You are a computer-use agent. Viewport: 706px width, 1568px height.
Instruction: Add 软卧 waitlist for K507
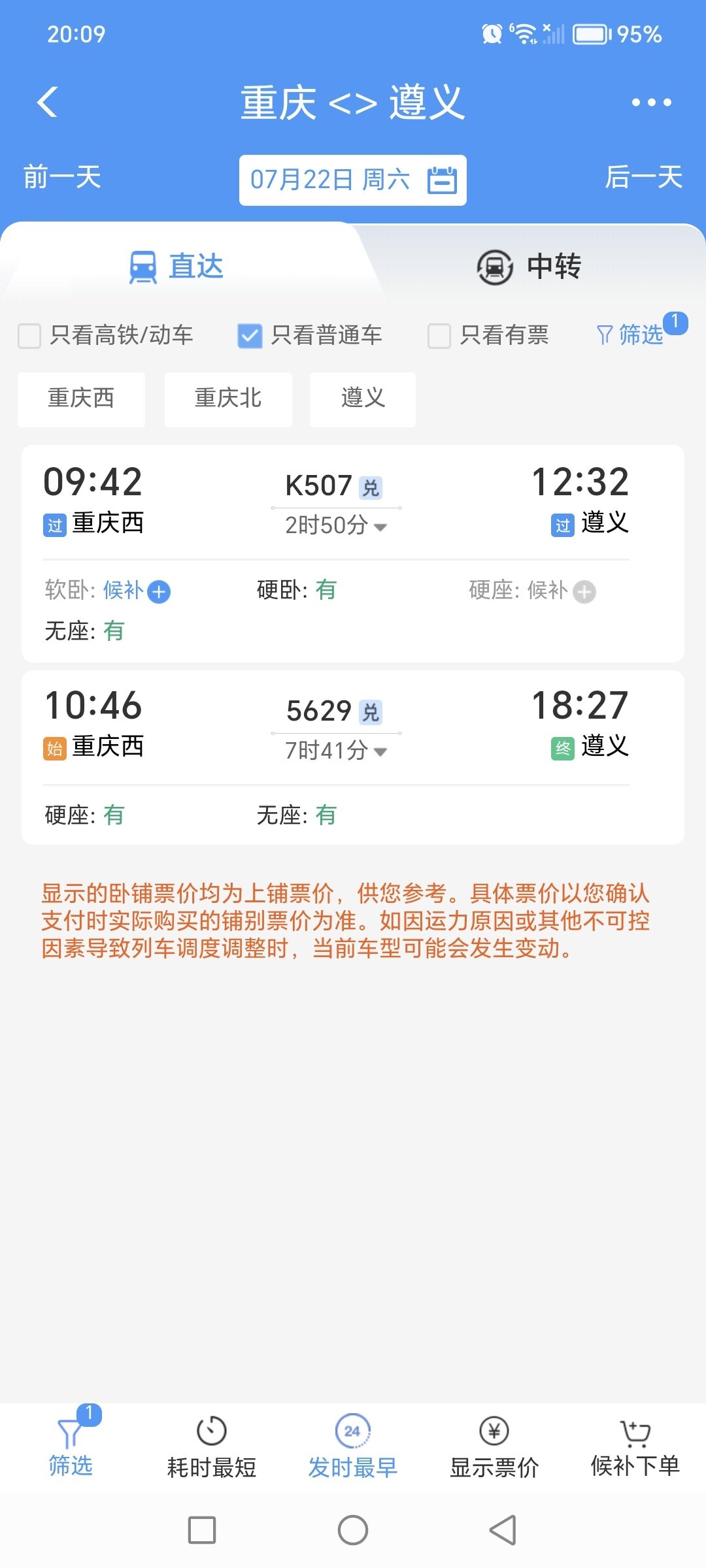point(159,592)
